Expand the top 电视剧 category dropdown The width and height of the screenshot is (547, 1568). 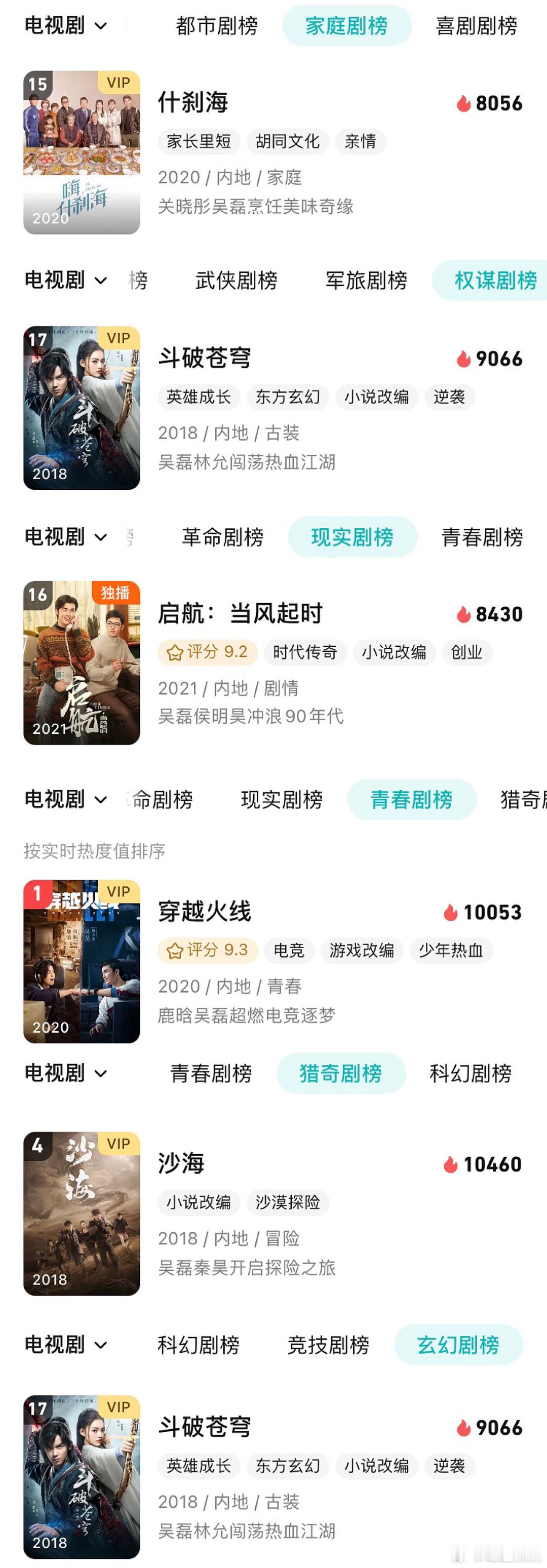click(x=64, y=25)
